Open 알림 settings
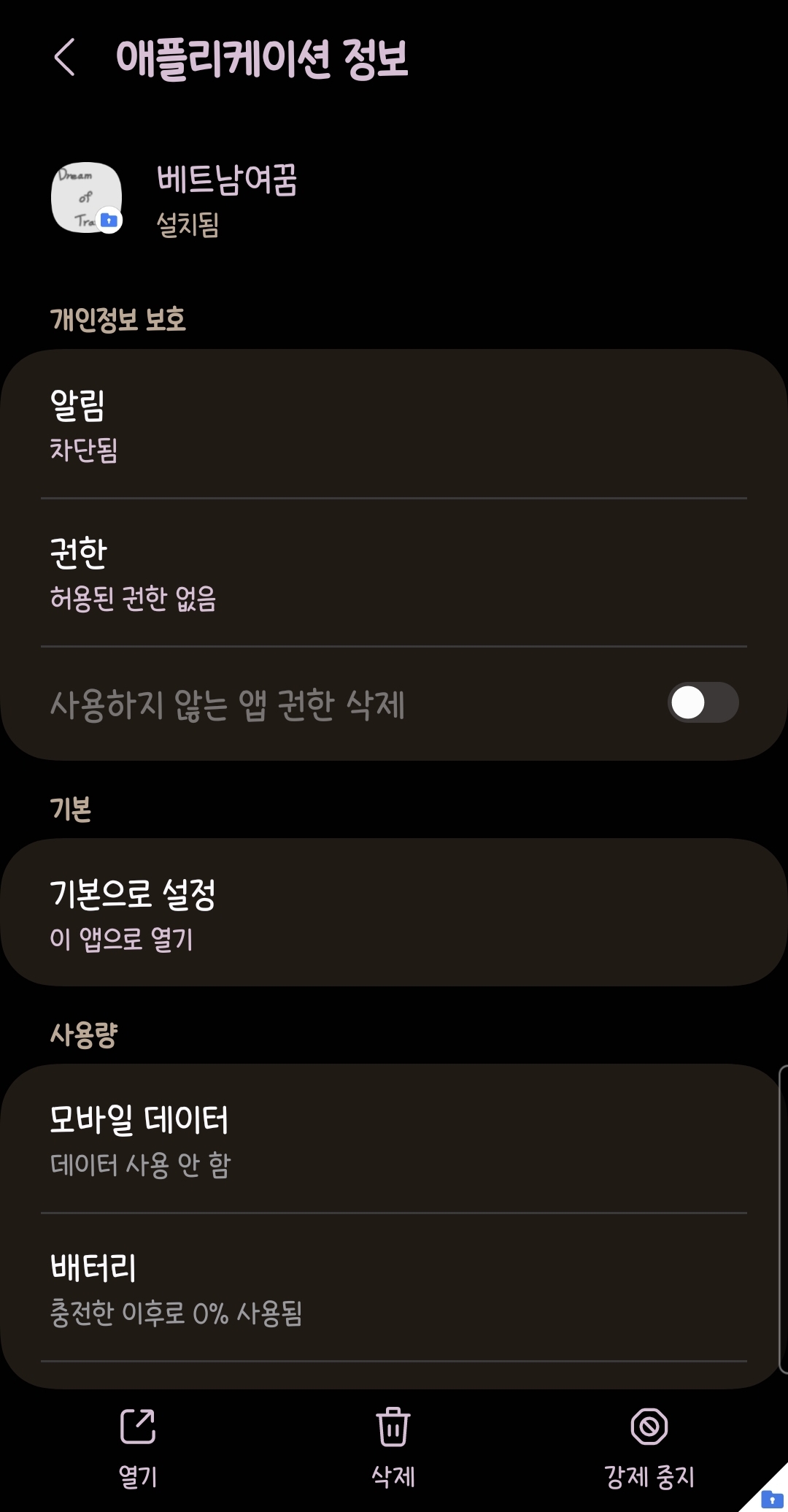 (x=394, y=426)
